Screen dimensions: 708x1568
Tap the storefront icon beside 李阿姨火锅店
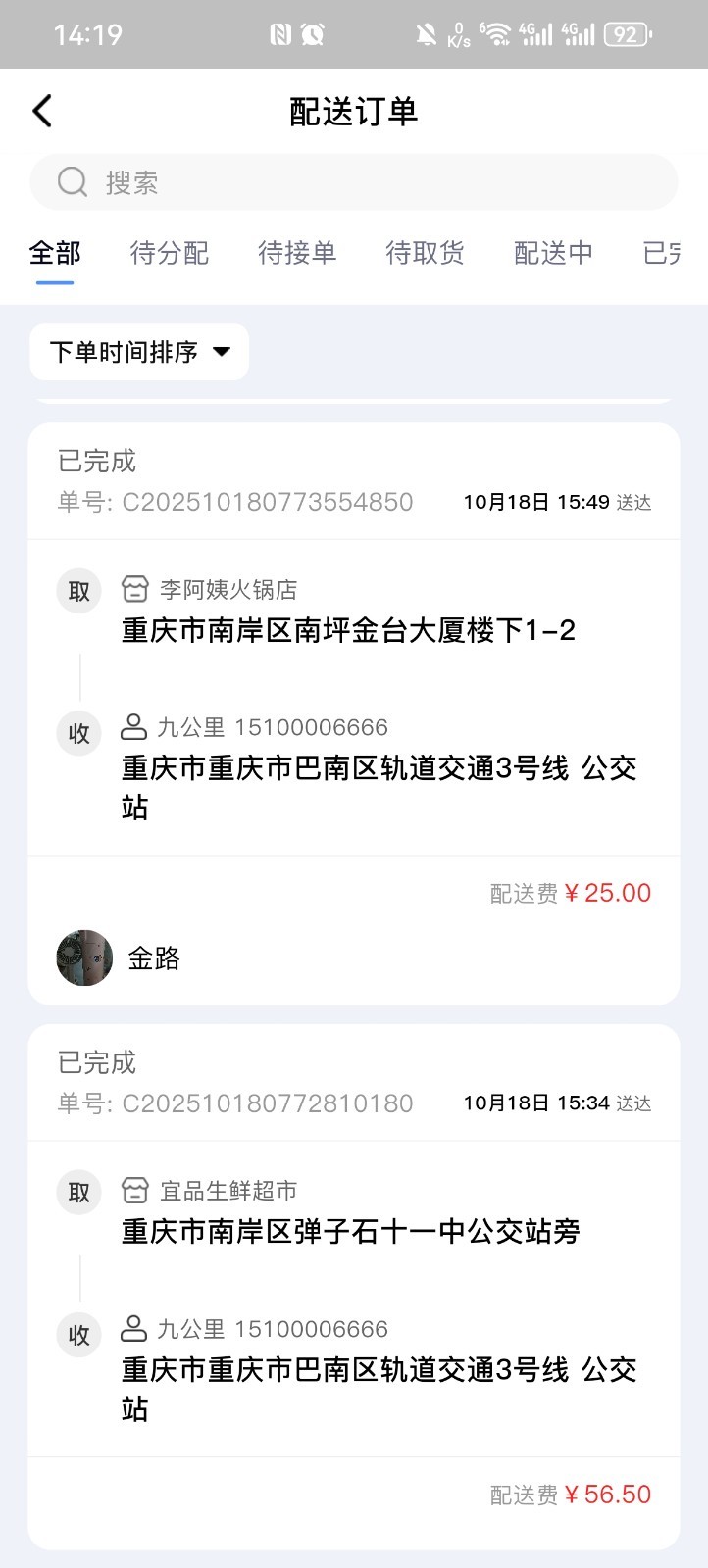click(x=135, y=588)
